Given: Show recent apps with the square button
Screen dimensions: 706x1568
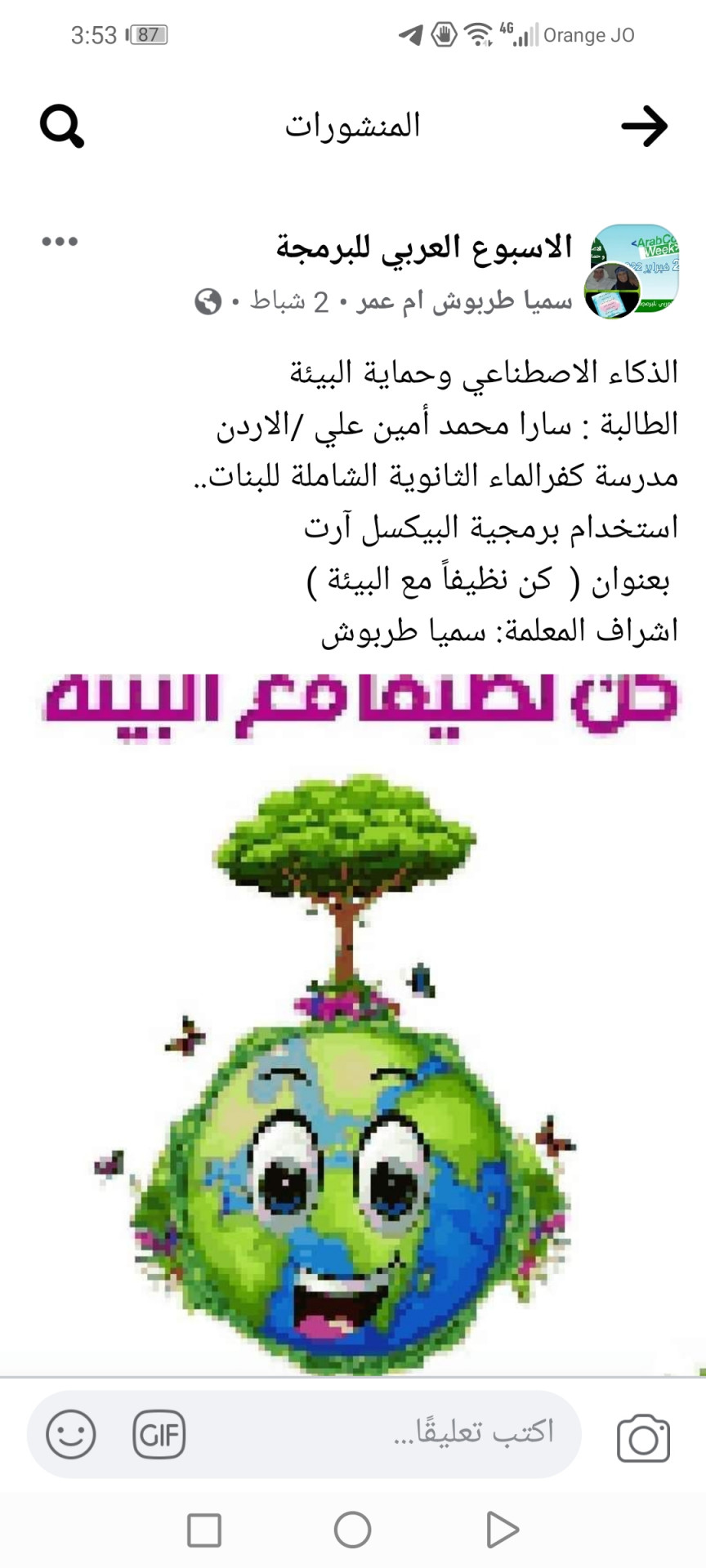Looking at the screenshot, I should coord(204,1530).
